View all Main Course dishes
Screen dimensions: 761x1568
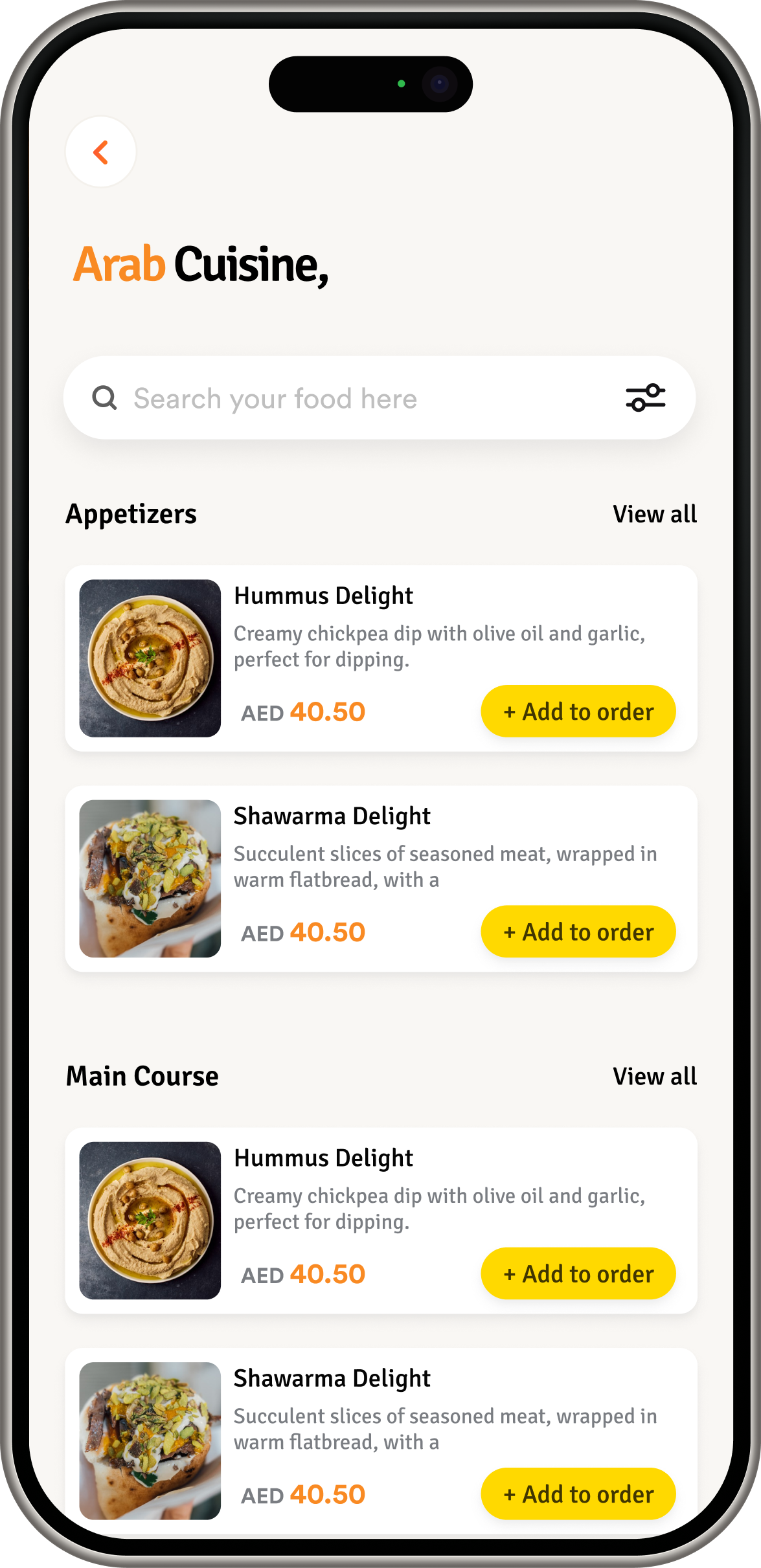[654, 1077]
